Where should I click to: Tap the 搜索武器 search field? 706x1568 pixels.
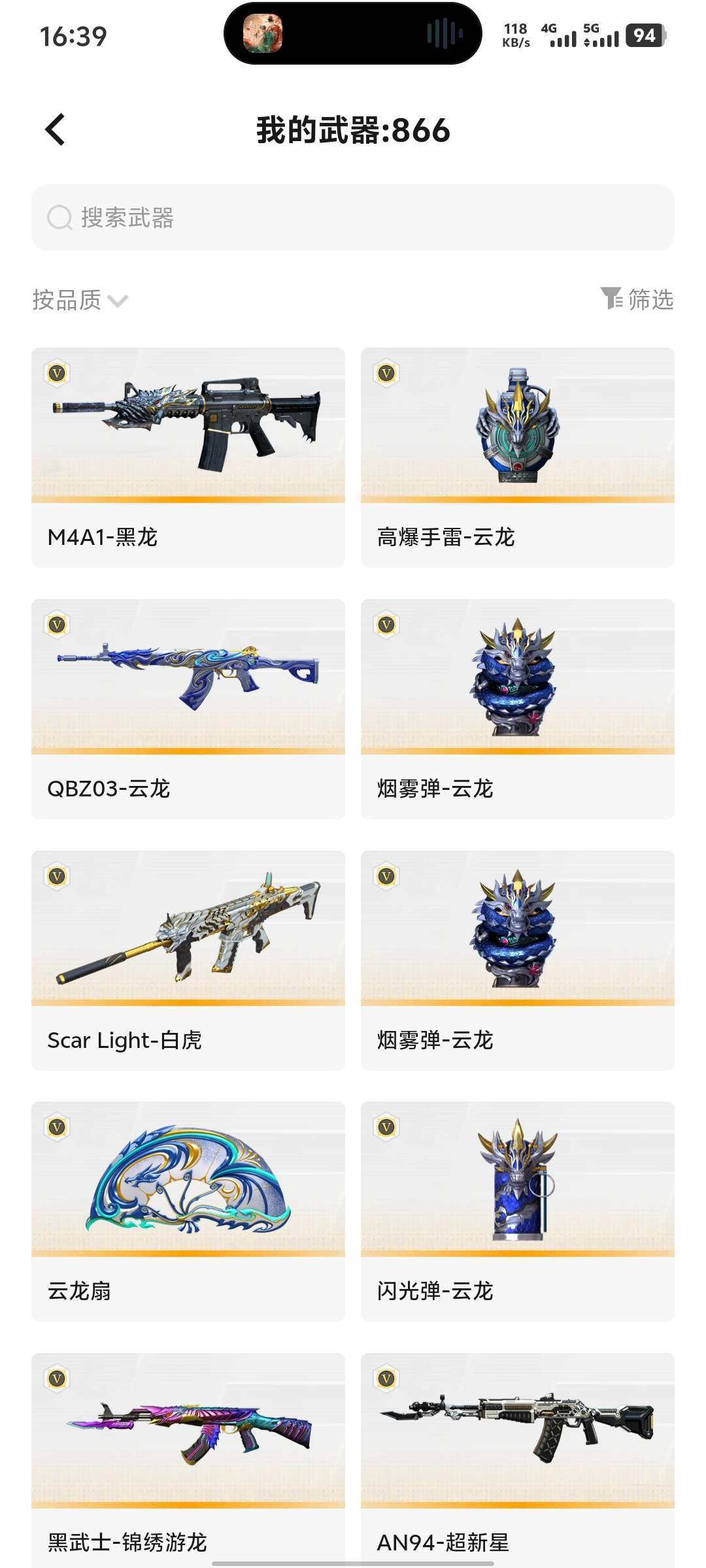(353, 218)
